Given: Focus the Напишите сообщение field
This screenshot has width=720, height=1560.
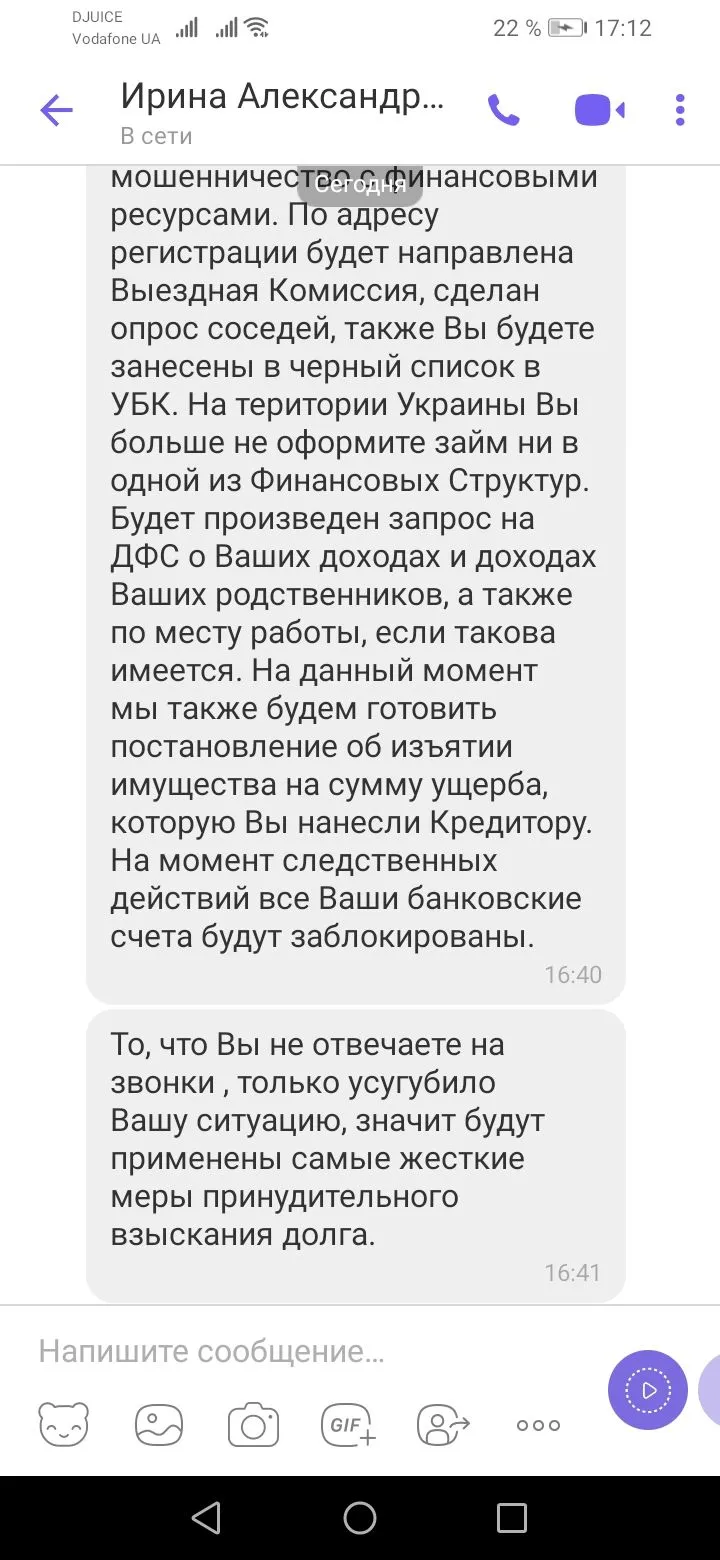Looking at the screenshot, I should tap(300, 1352).
